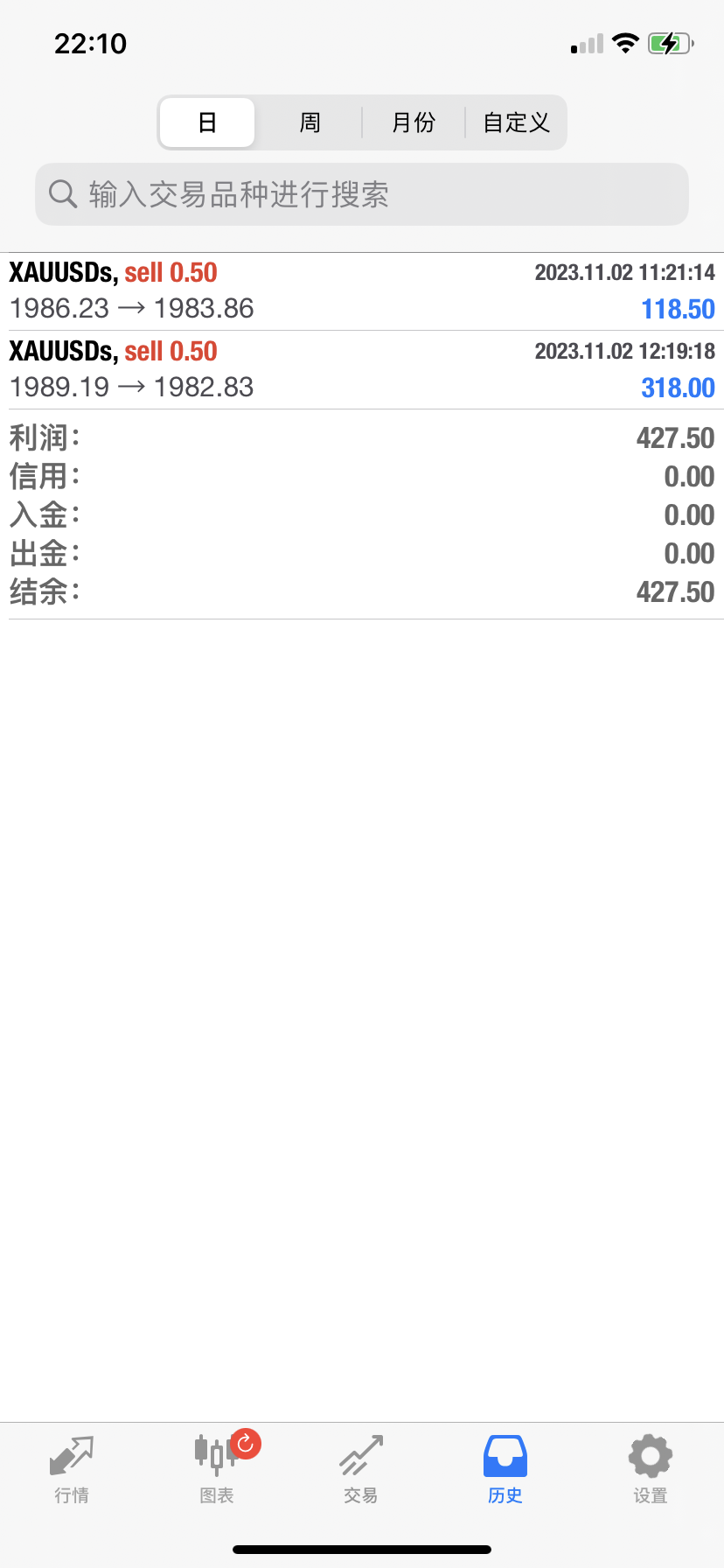
Task: Go to the 行情 quotes tab
Action: [72, 1470]
